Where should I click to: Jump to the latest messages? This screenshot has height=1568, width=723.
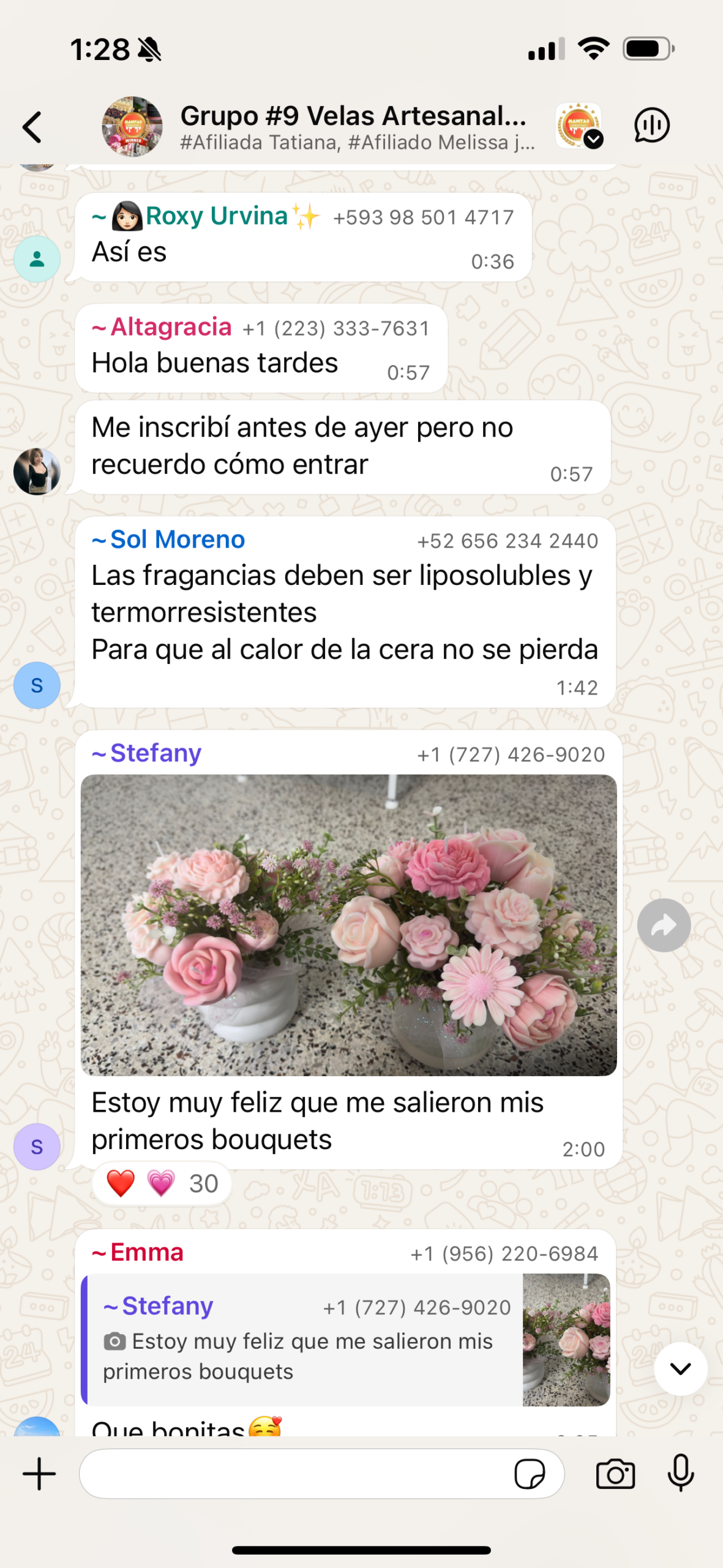(x=680, y=1368)
